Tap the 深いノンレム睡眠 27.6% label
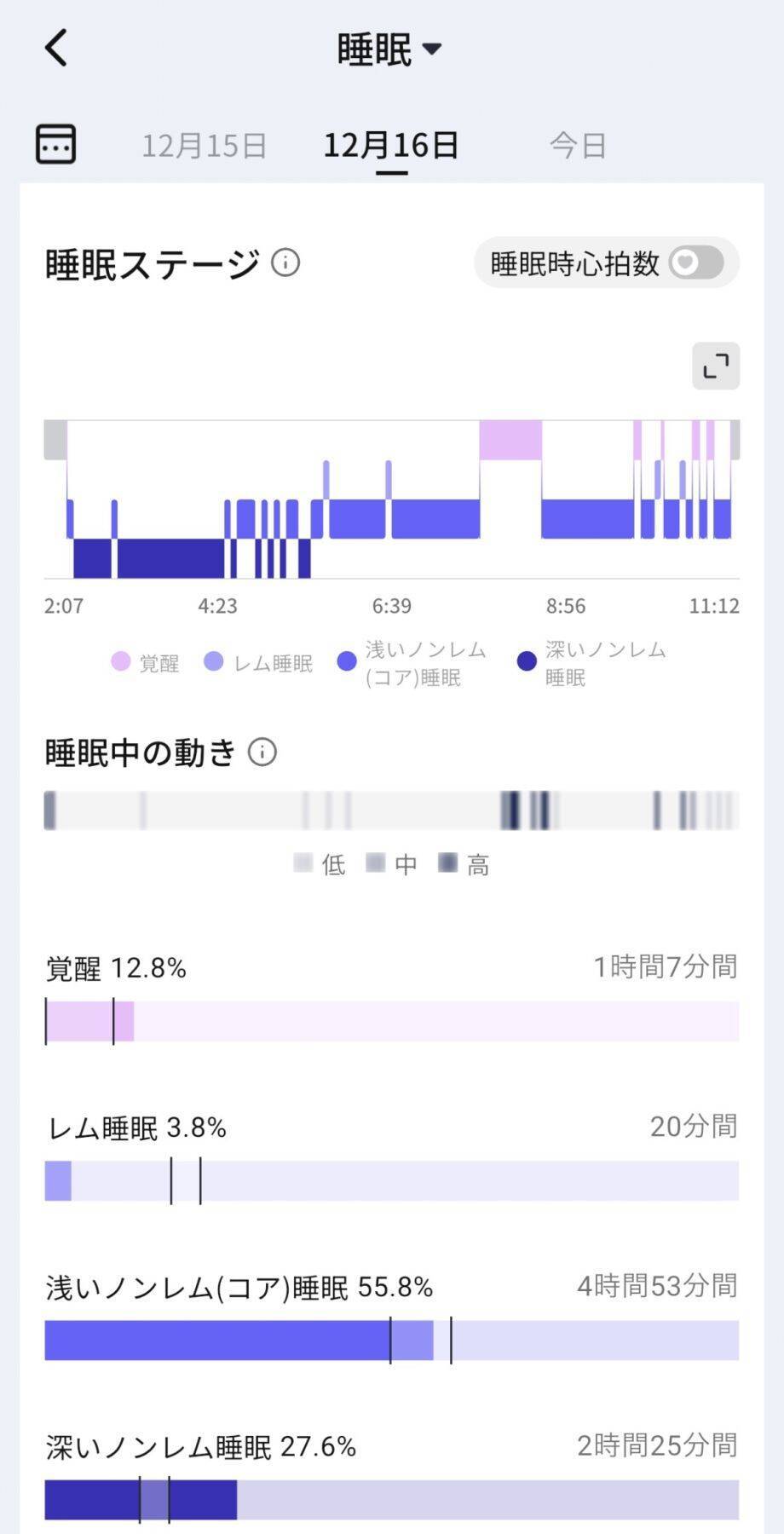 click(200, 1446)
